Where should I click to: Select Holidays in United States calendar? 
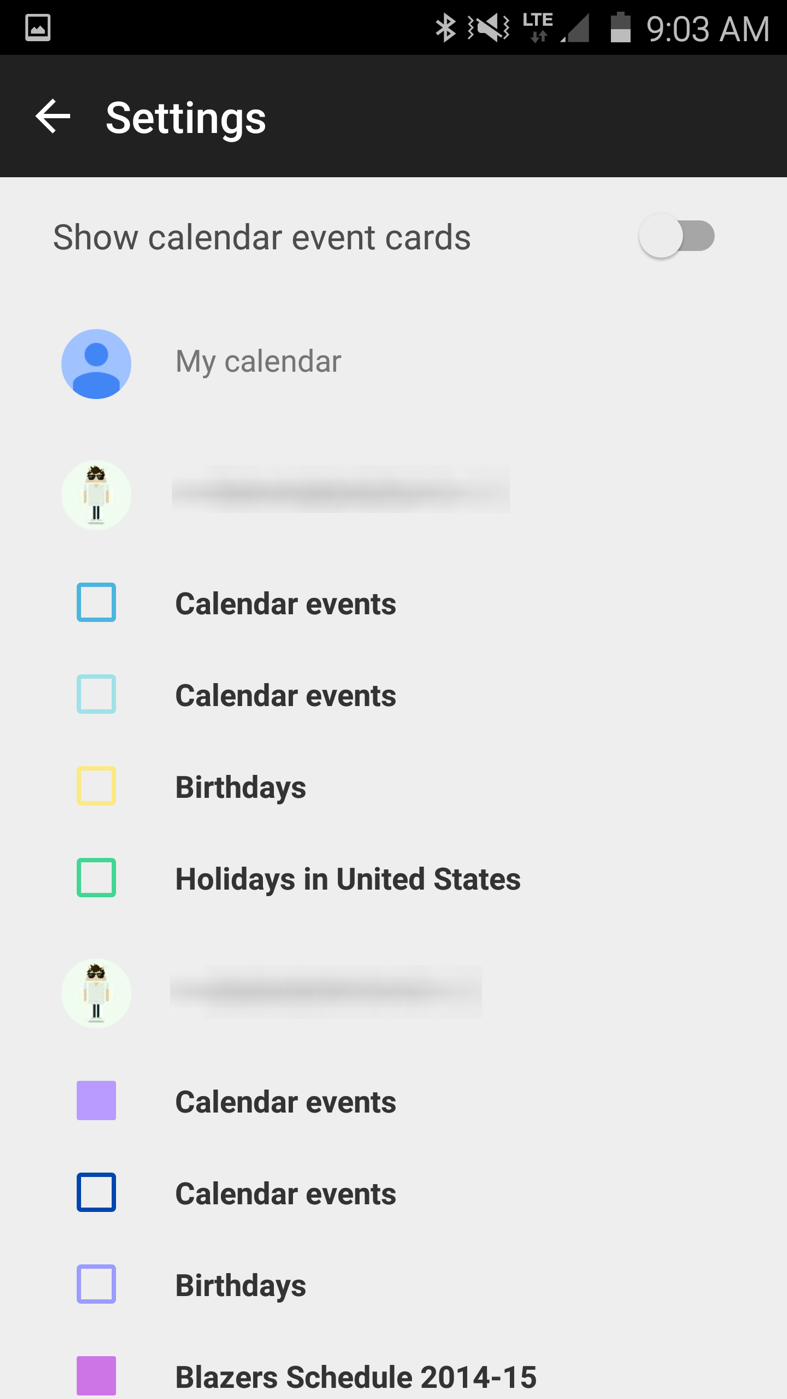point(97,878)
